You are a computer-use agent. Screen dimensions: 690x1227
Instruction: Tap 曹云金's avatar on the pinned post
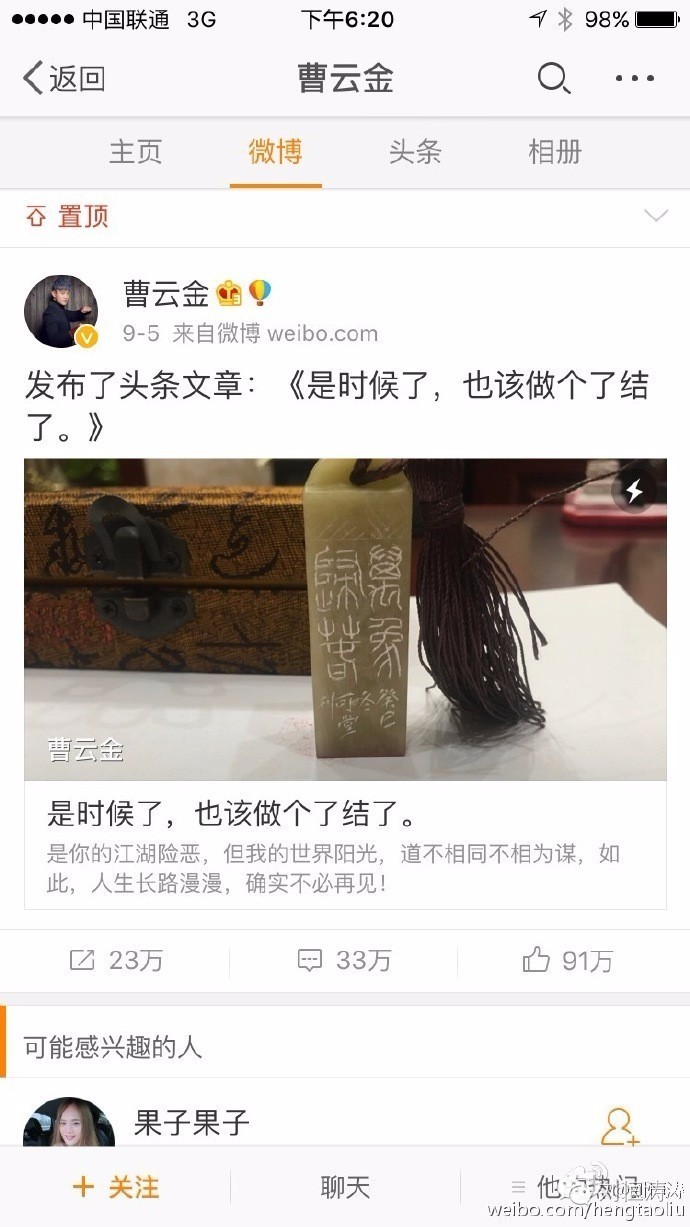tap(61, 312)
